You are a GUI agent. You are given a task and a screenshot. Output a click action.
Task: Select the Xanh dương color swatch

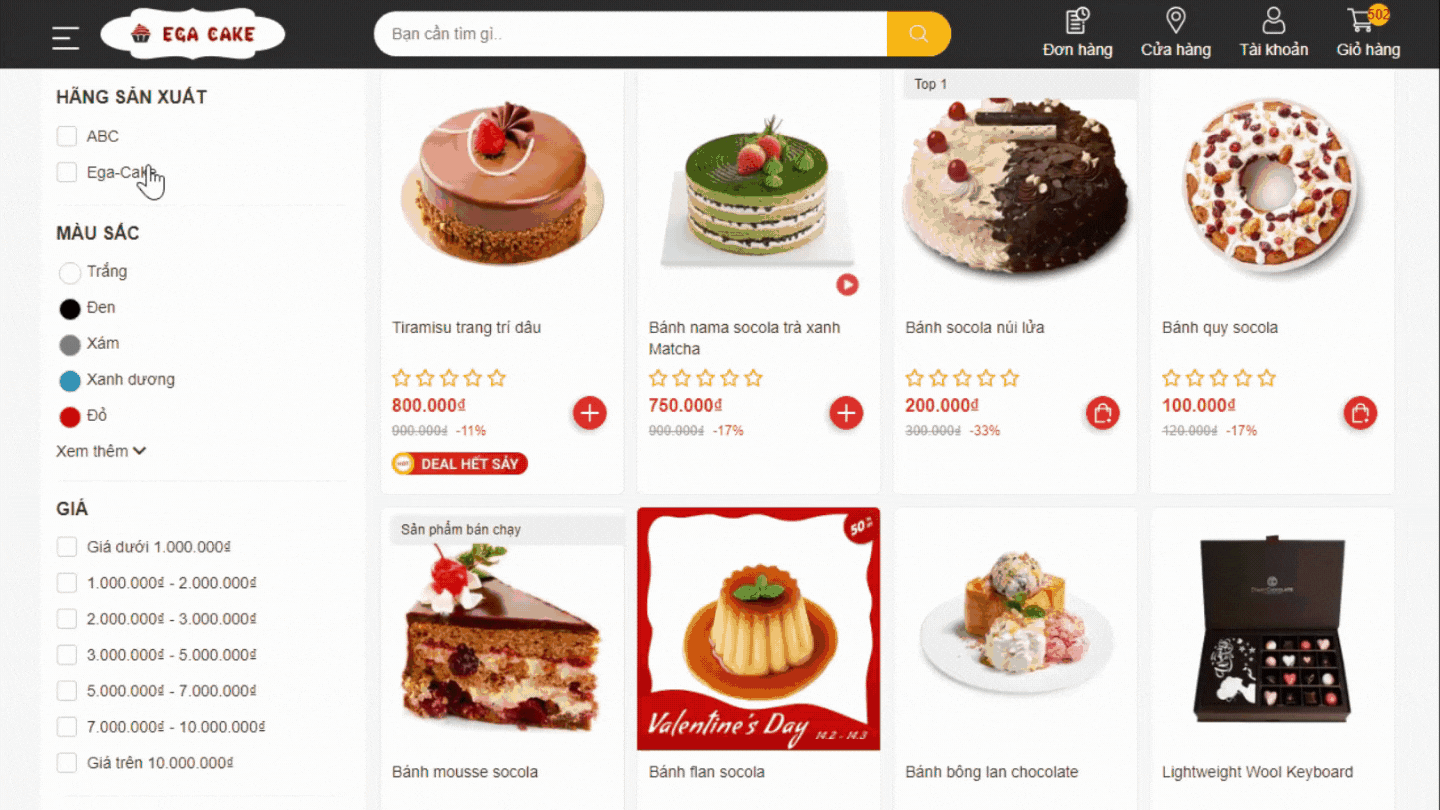coord(69,380)
